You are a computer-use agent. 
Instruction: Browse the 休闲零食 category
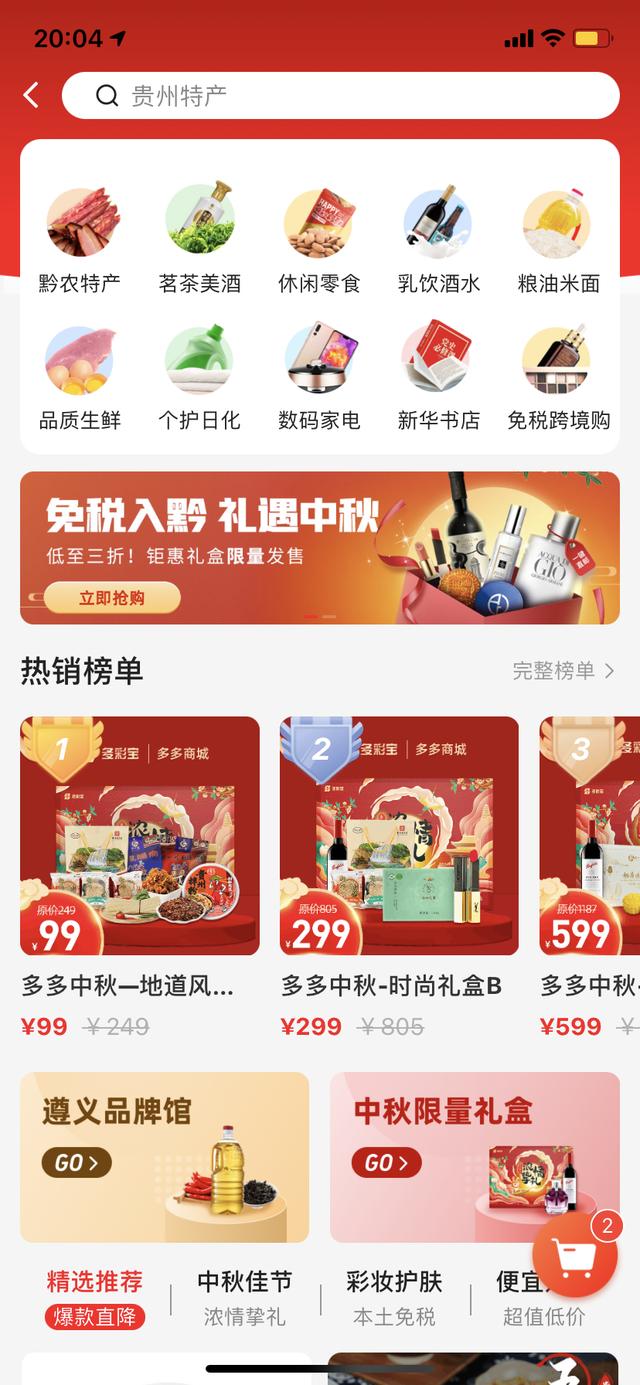click(319, 241)
